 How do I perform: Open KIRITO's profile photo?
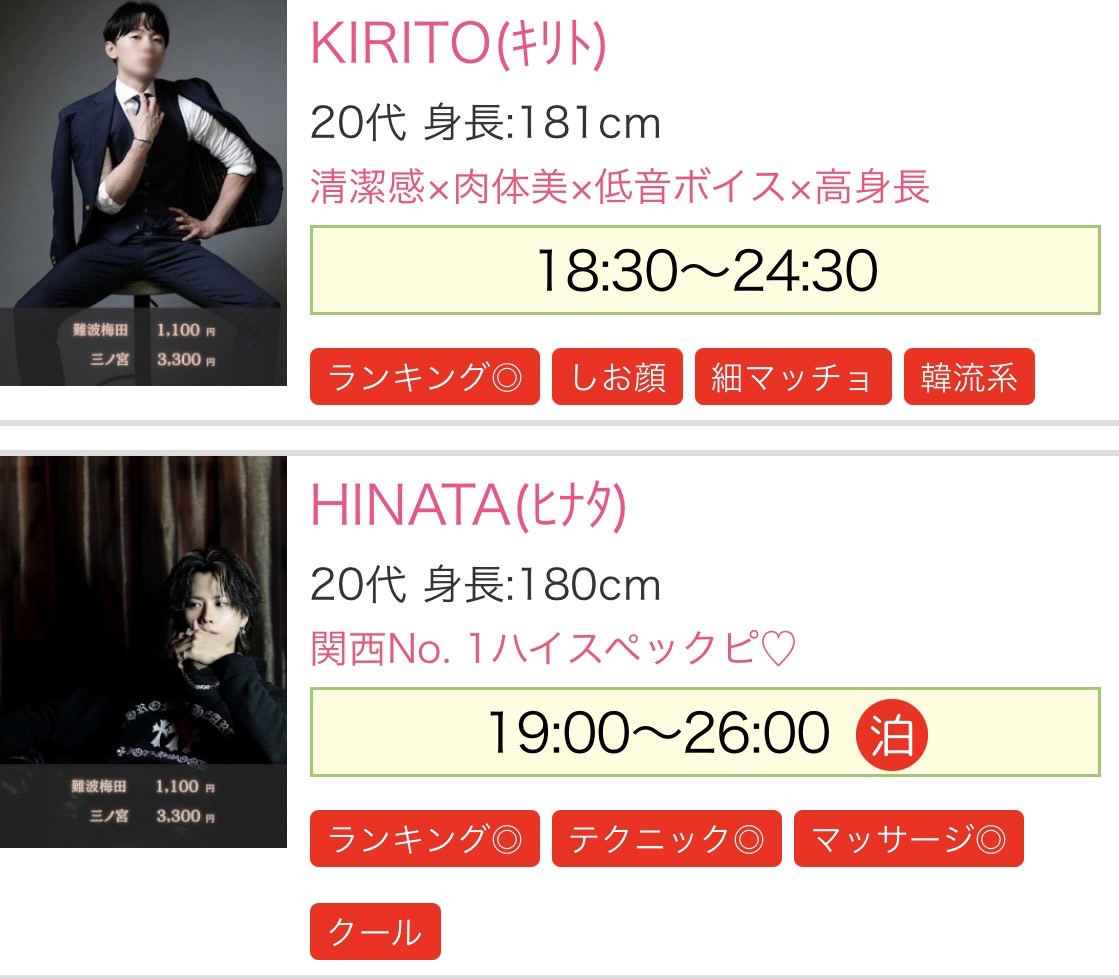(143, 192)
